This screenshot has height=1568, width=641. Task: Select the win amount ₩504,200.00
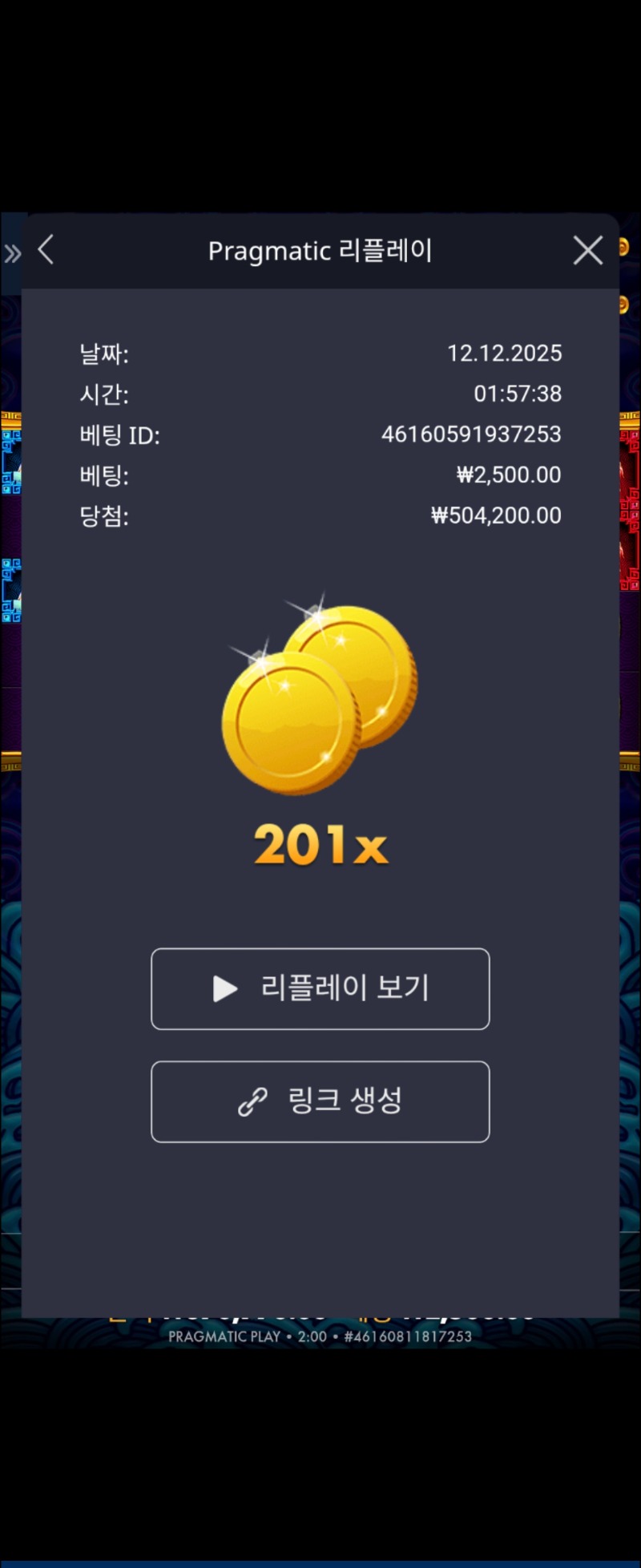(x=496, y=515)
